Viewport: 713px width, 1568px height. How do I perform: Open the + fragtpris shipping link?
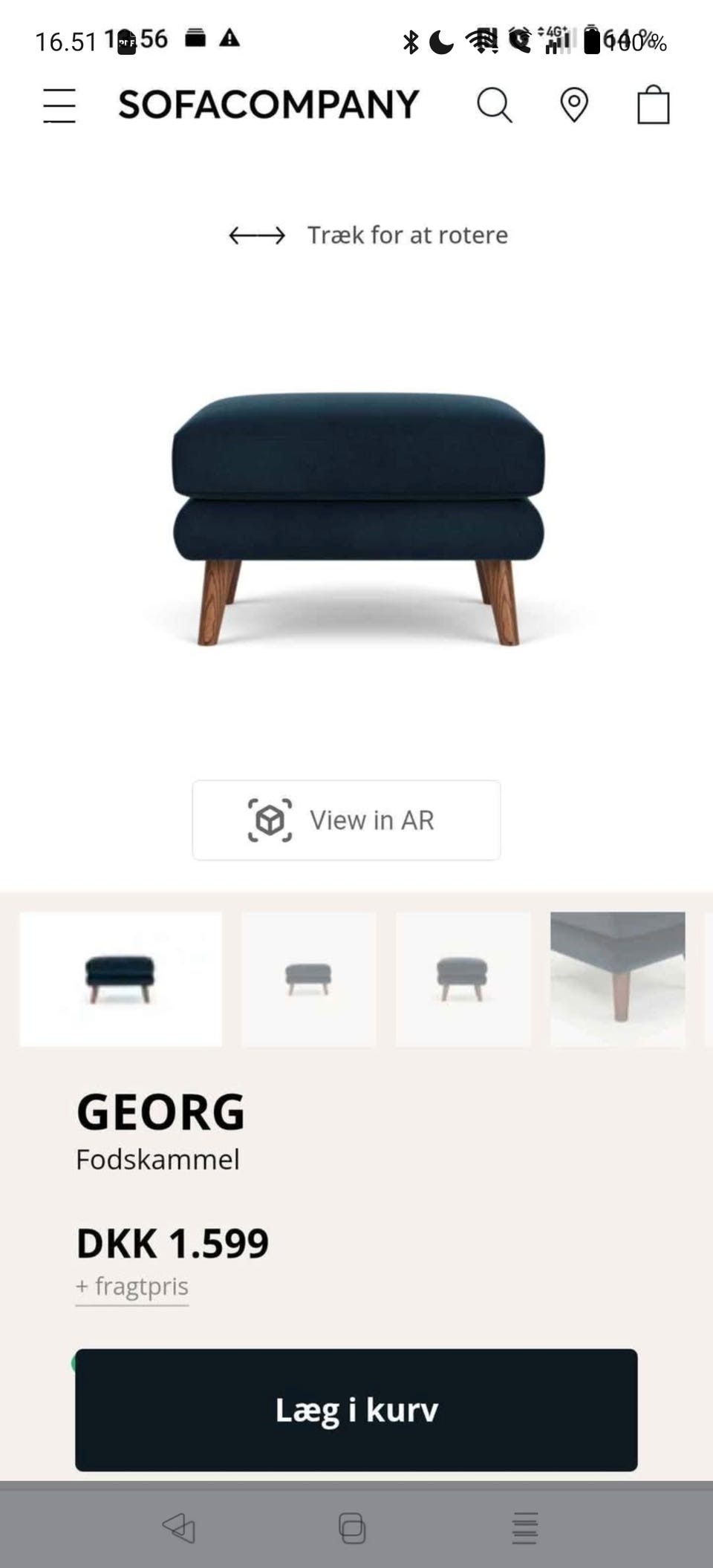[131, 1287]
